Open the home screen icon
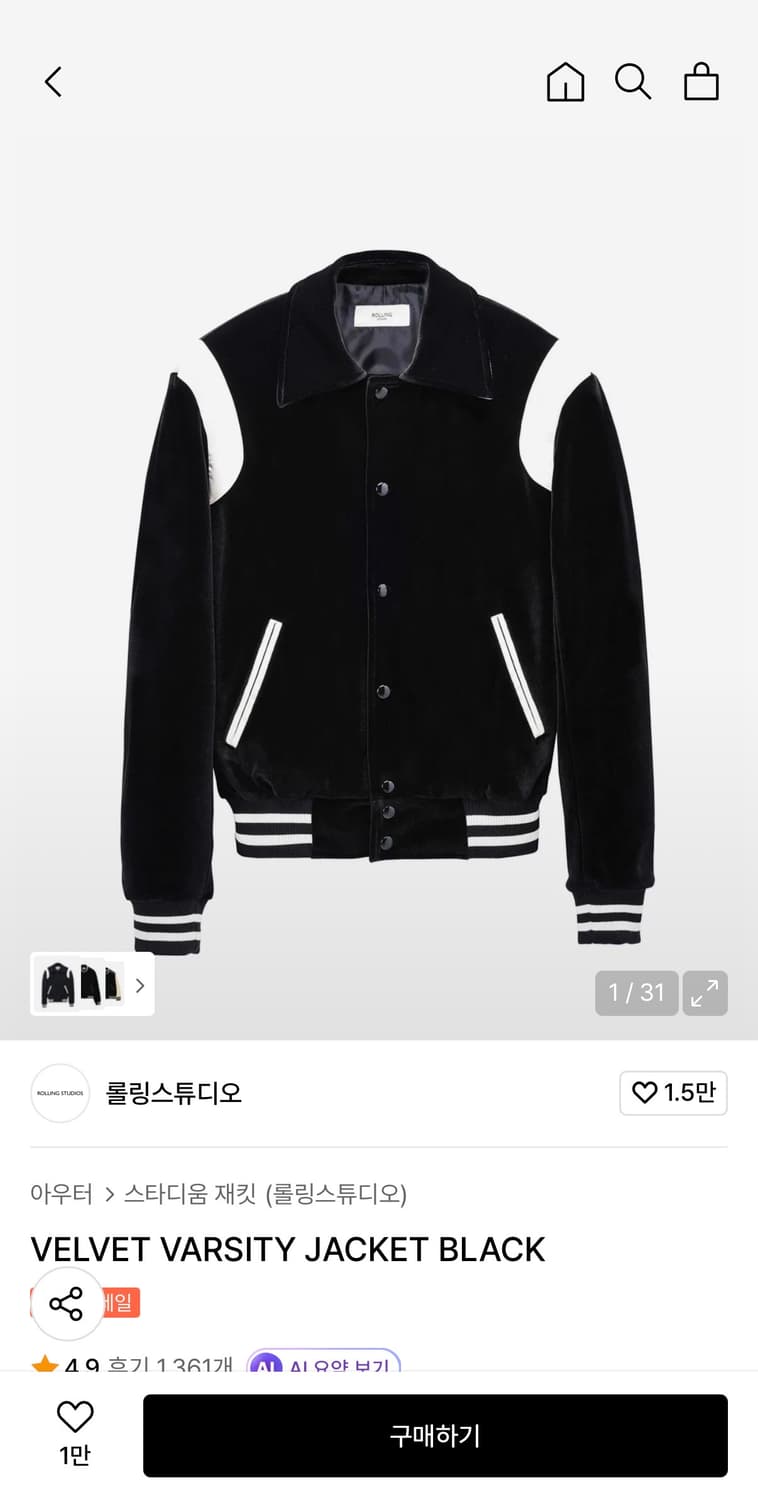The width and height of the screenshot is (758, 1500). point(565,82)
